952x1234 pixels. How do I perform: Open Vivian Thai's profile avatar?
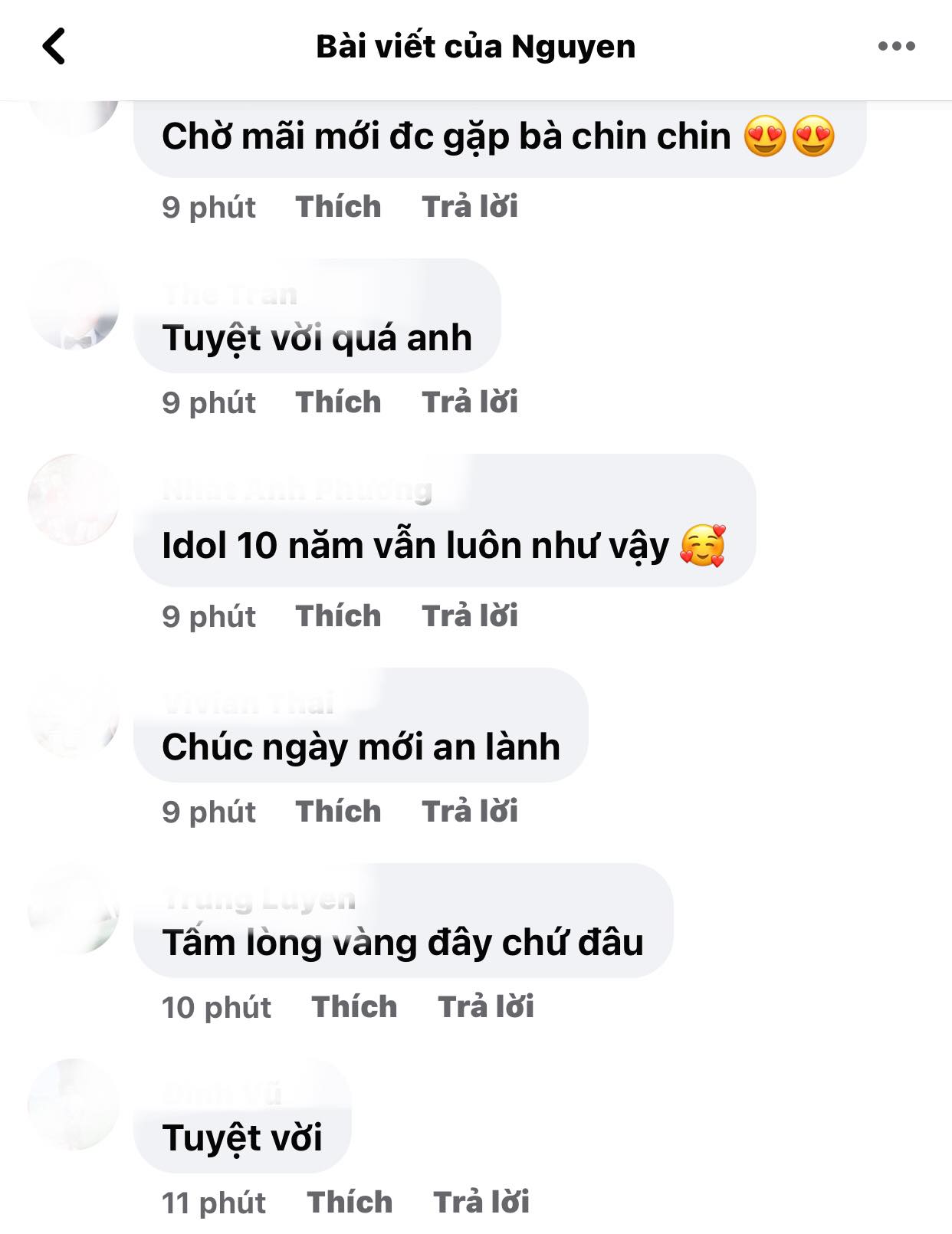(x=73, y=724)
